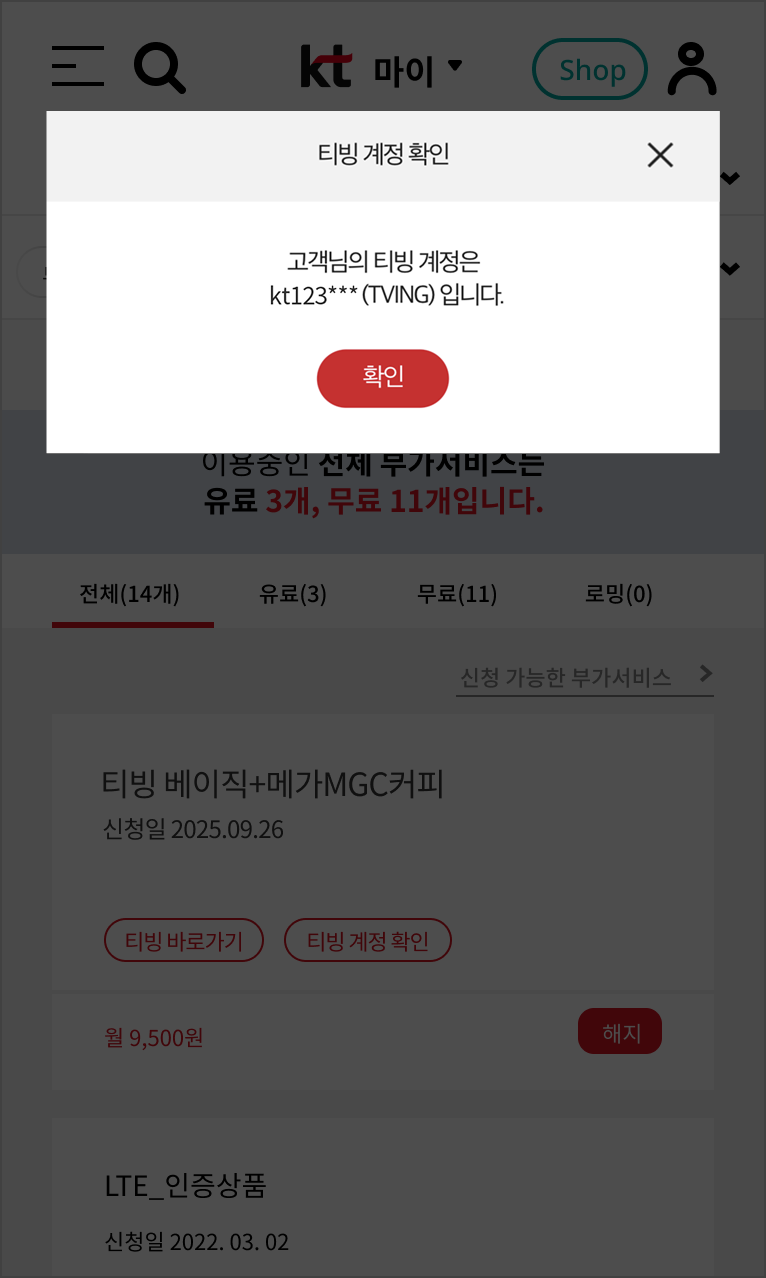This screenshot has width=766, height=1278.
Task: Click the 월 9,500원 price text
Action: [153, 1039]
